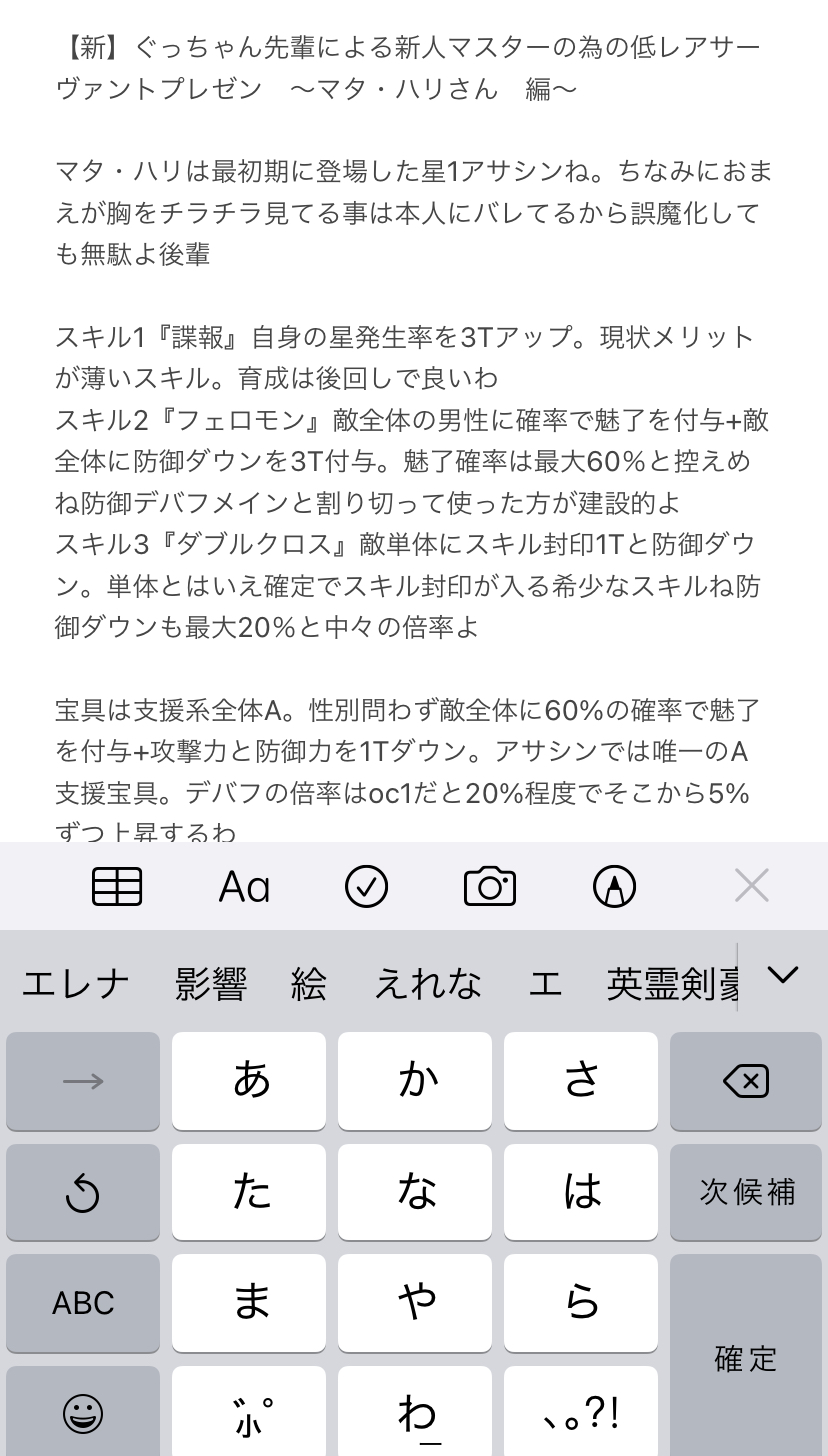Expand the candidate list chevron
This screenshot has height=1456, width=828.
pos(782,975)
